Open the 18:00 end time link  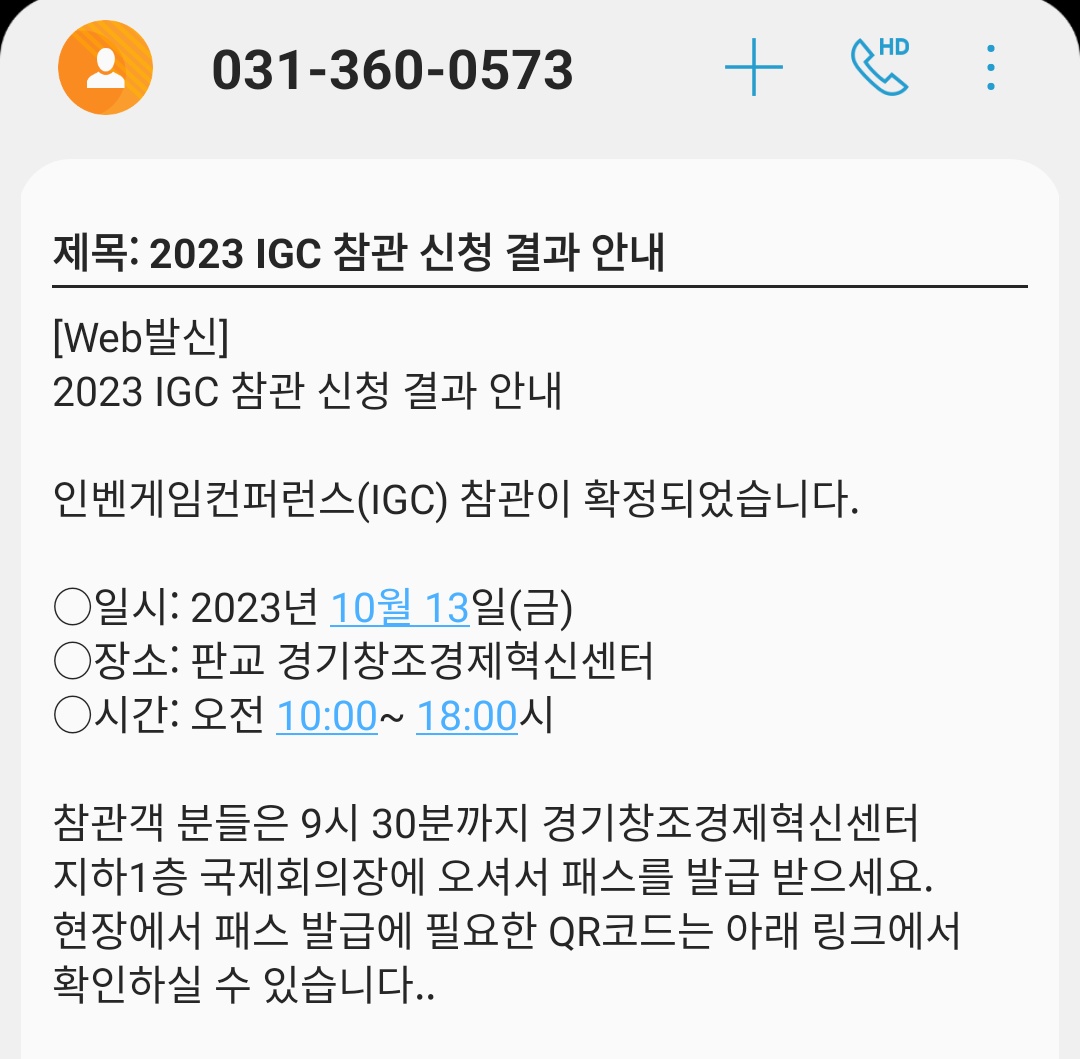coord(466,717)
